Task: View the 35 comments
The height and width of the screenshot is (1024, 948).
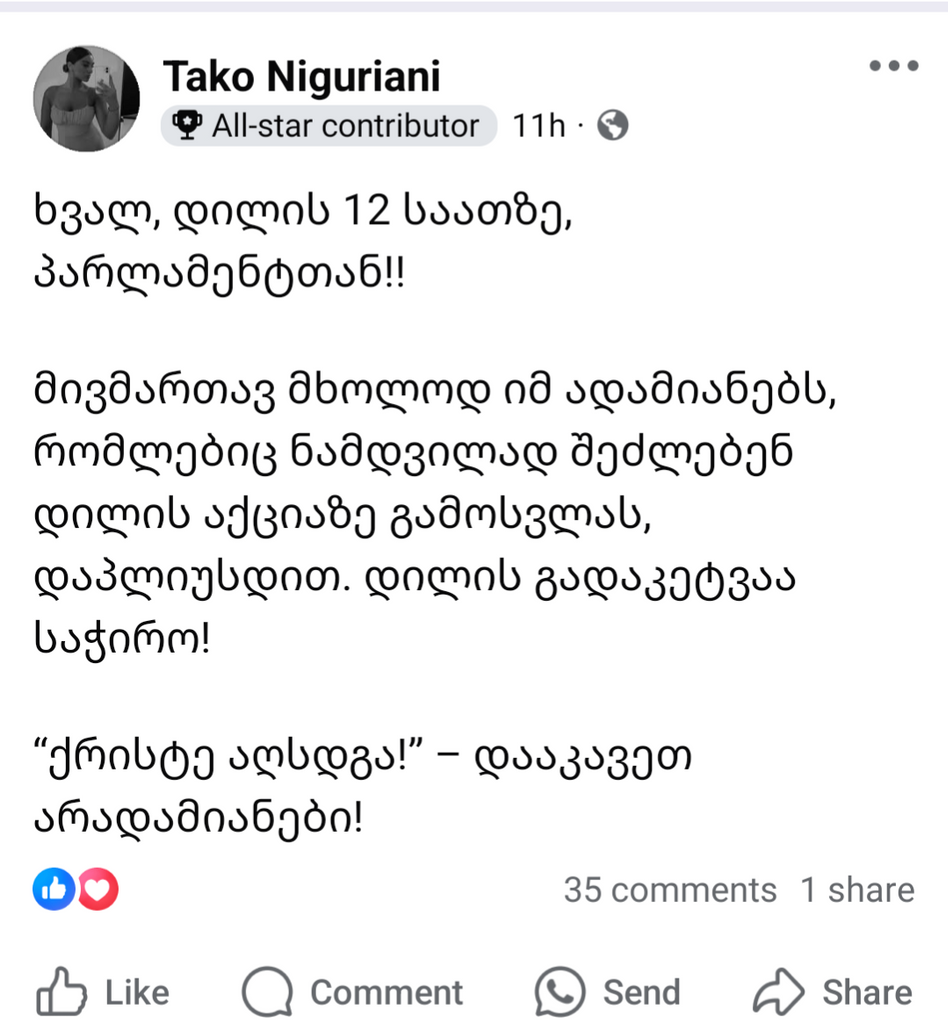Action: click(669, 890)
